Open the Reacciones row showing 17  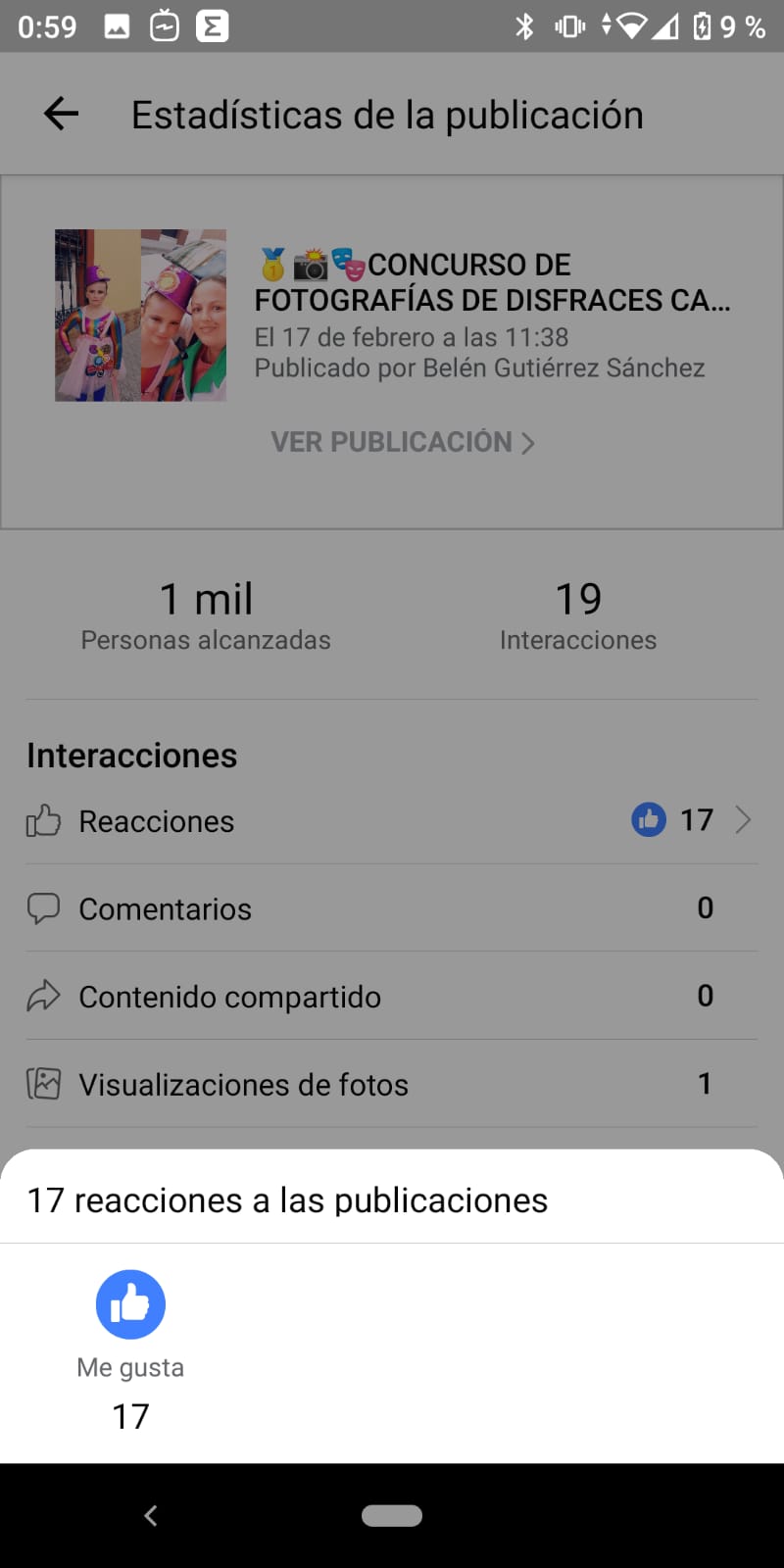[x=392, y=820]
